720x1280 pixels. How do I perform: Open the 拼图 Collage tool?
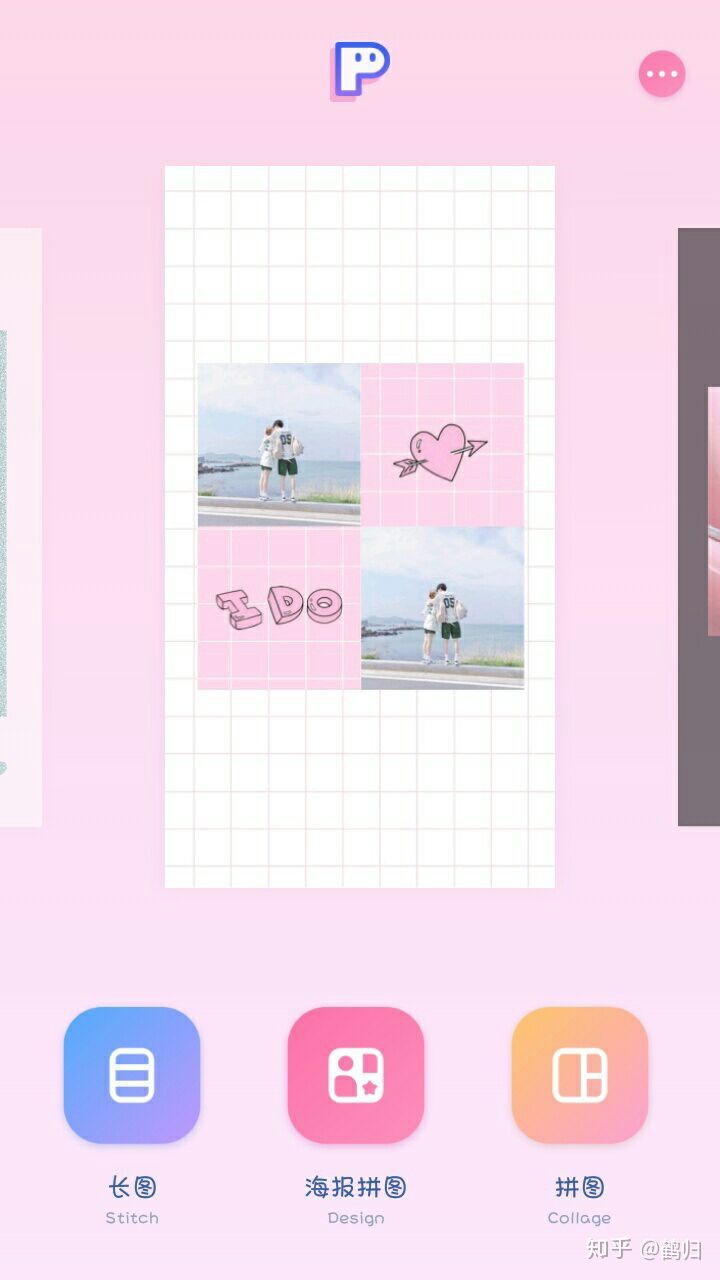(x=580, y=1075)
